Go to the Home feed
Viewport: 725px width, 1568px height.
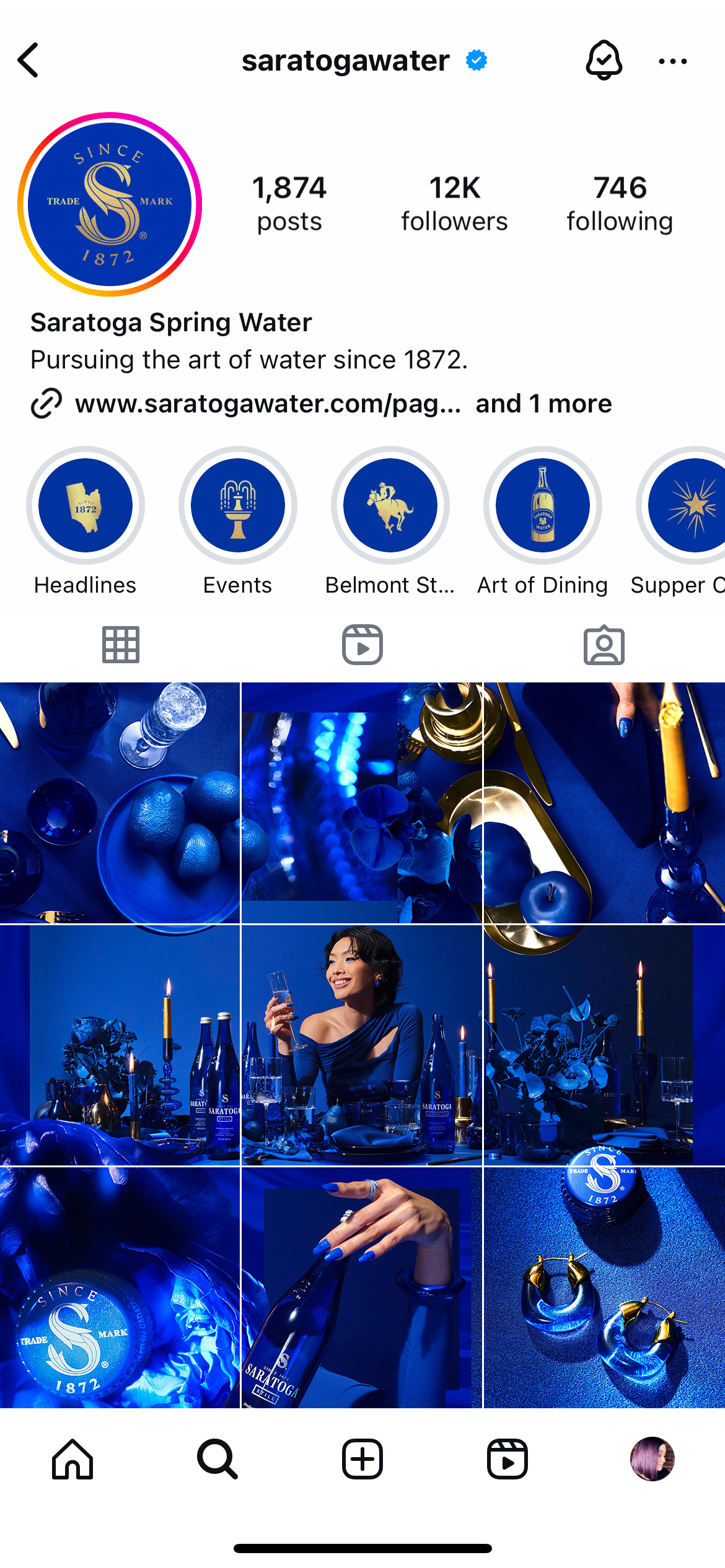point(72,1458)
